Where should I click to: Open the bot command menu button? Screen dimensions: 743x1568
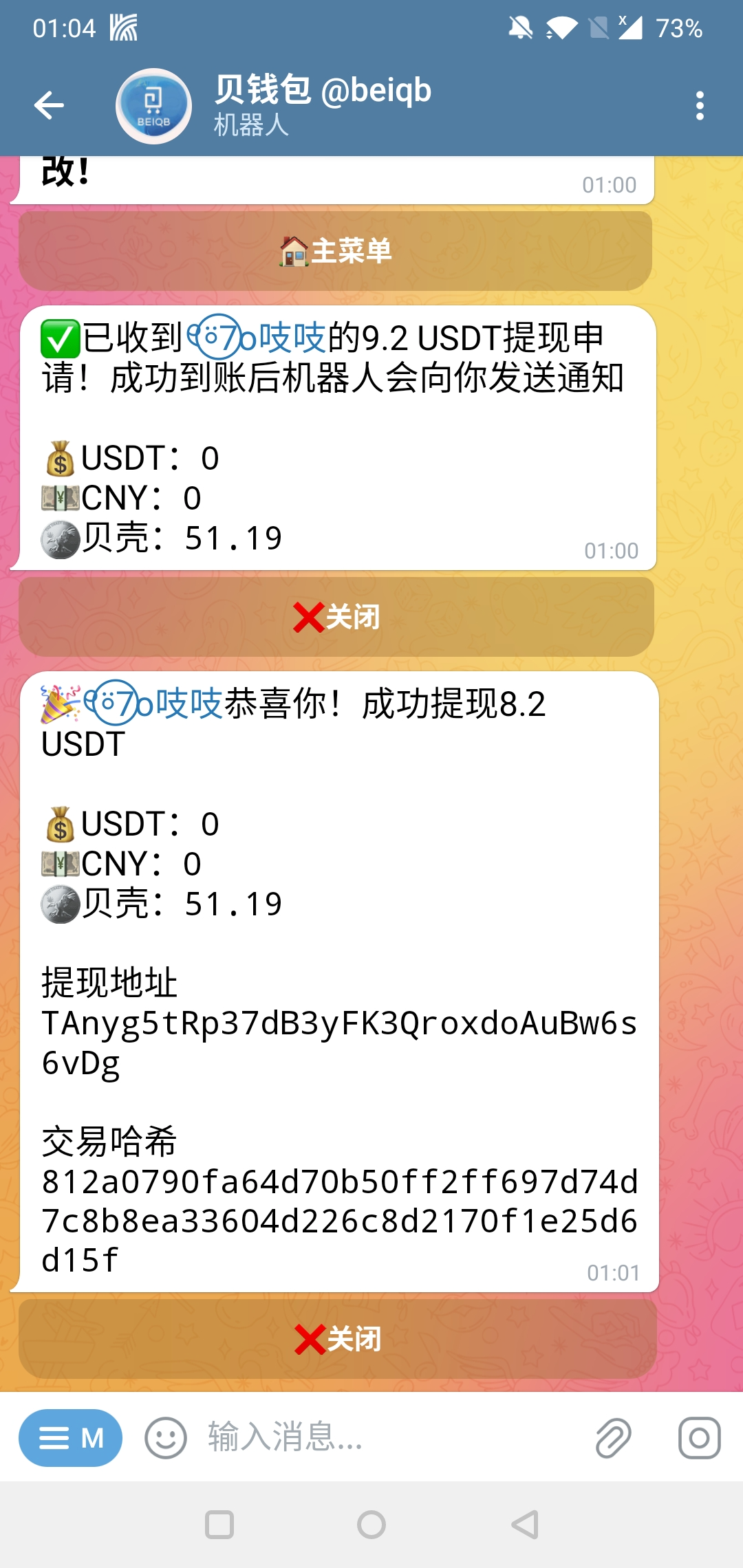coord(70,1437)
